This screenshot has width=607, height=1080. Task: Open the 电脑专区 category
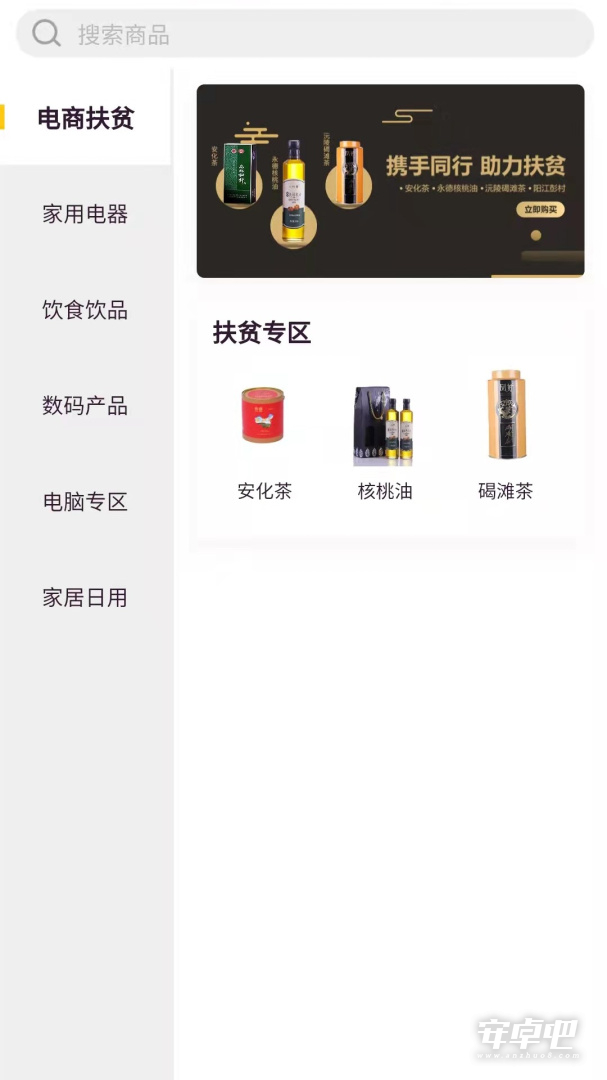pos(85,501)
